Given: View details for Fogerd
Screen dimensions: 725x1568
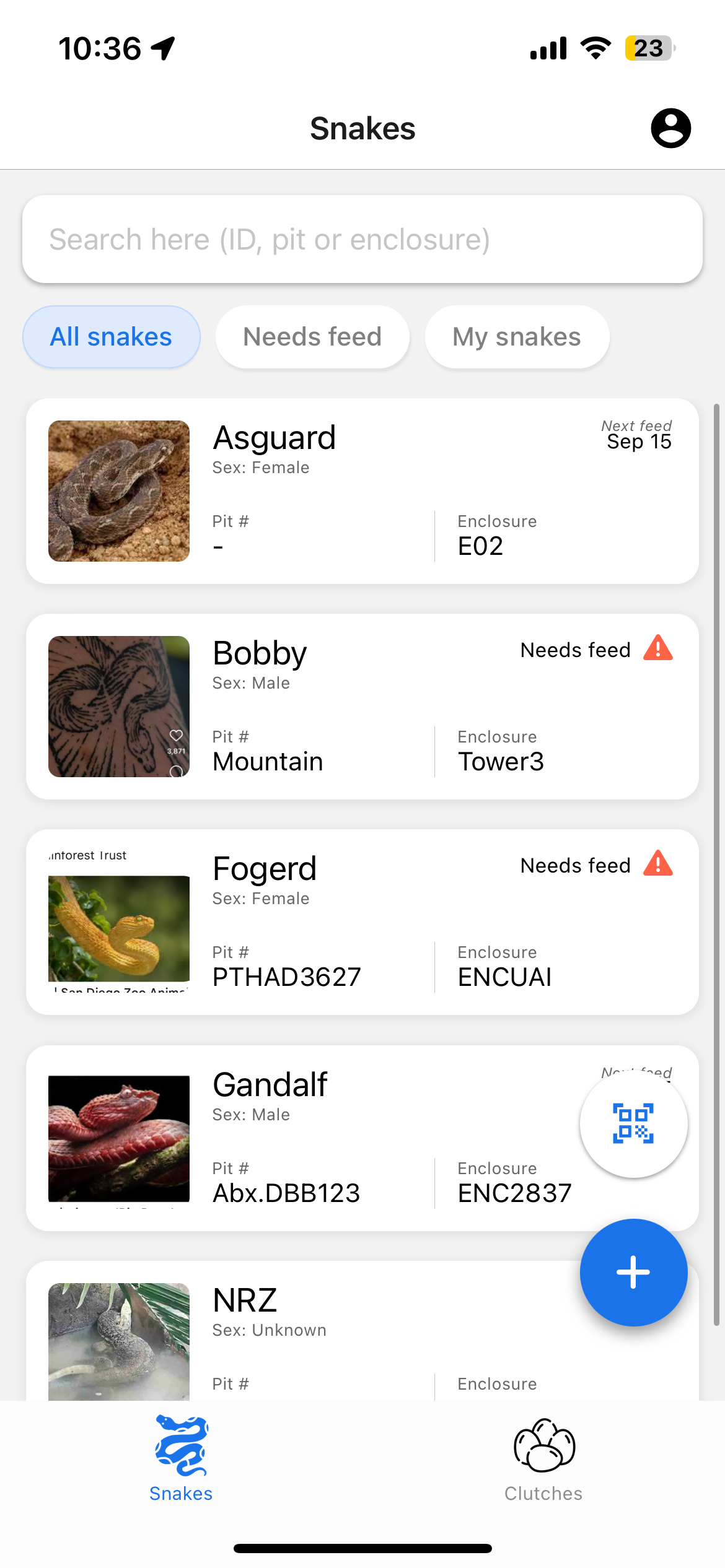Looking at the screenshot, I should point(362,921).
